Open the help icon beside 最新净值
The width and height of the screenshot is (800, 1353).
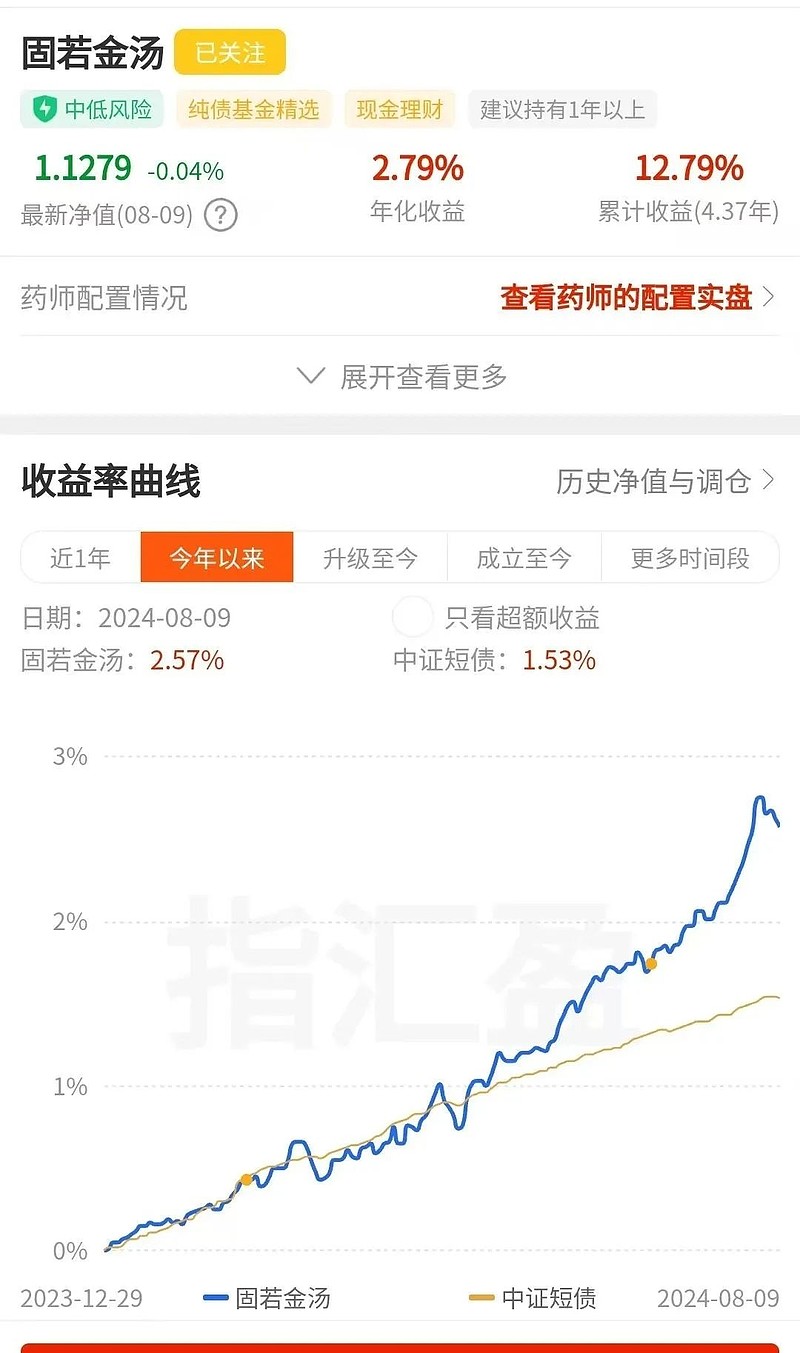click(x=221, y=214)
